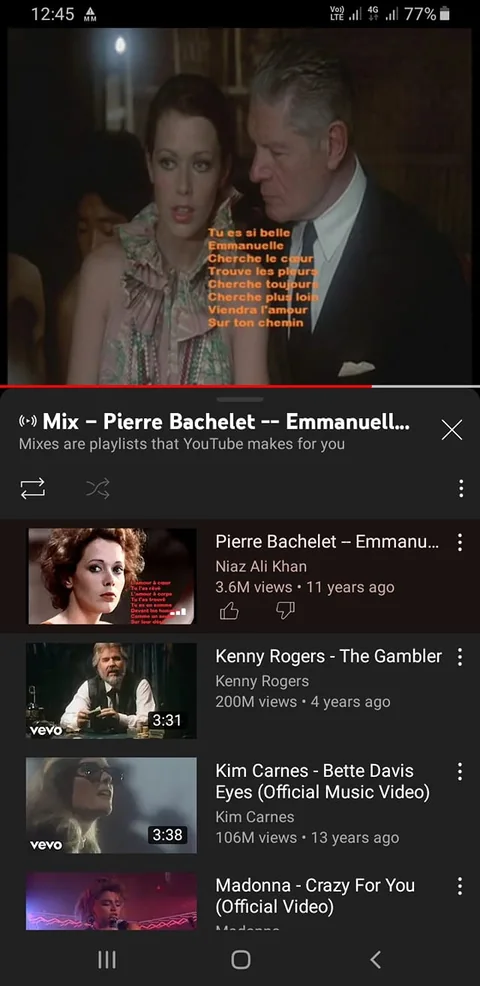Toggle playlist loop mode
The image size is (480, 986).
tap(33, 488)
